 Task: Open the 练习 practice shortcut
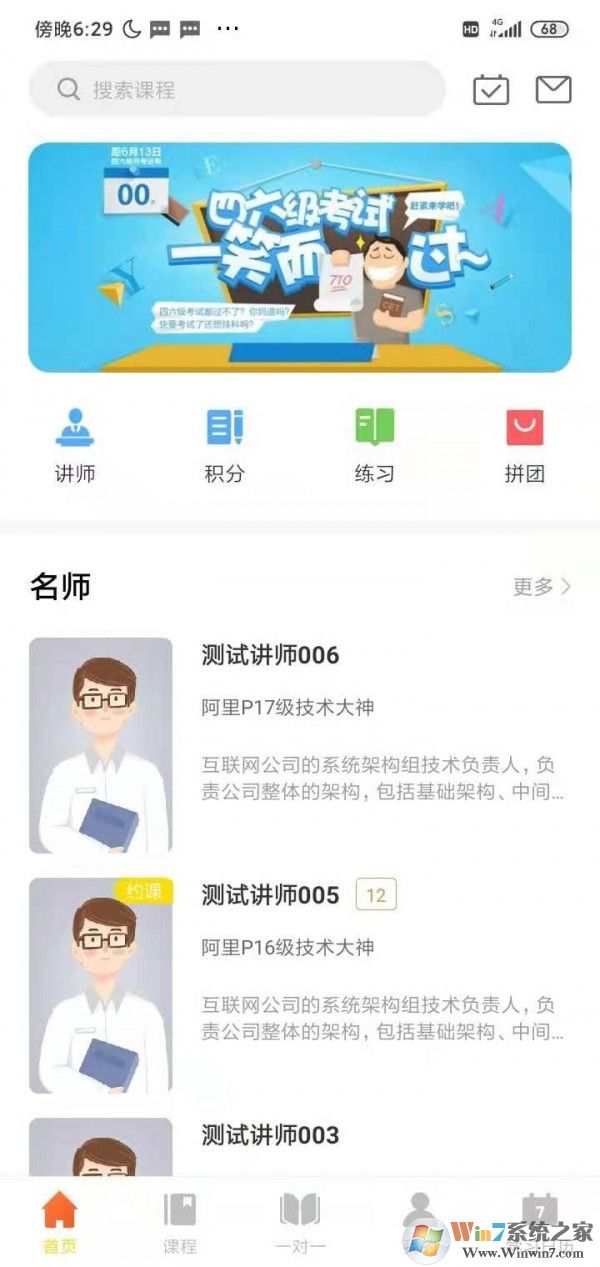pos(375,445)
